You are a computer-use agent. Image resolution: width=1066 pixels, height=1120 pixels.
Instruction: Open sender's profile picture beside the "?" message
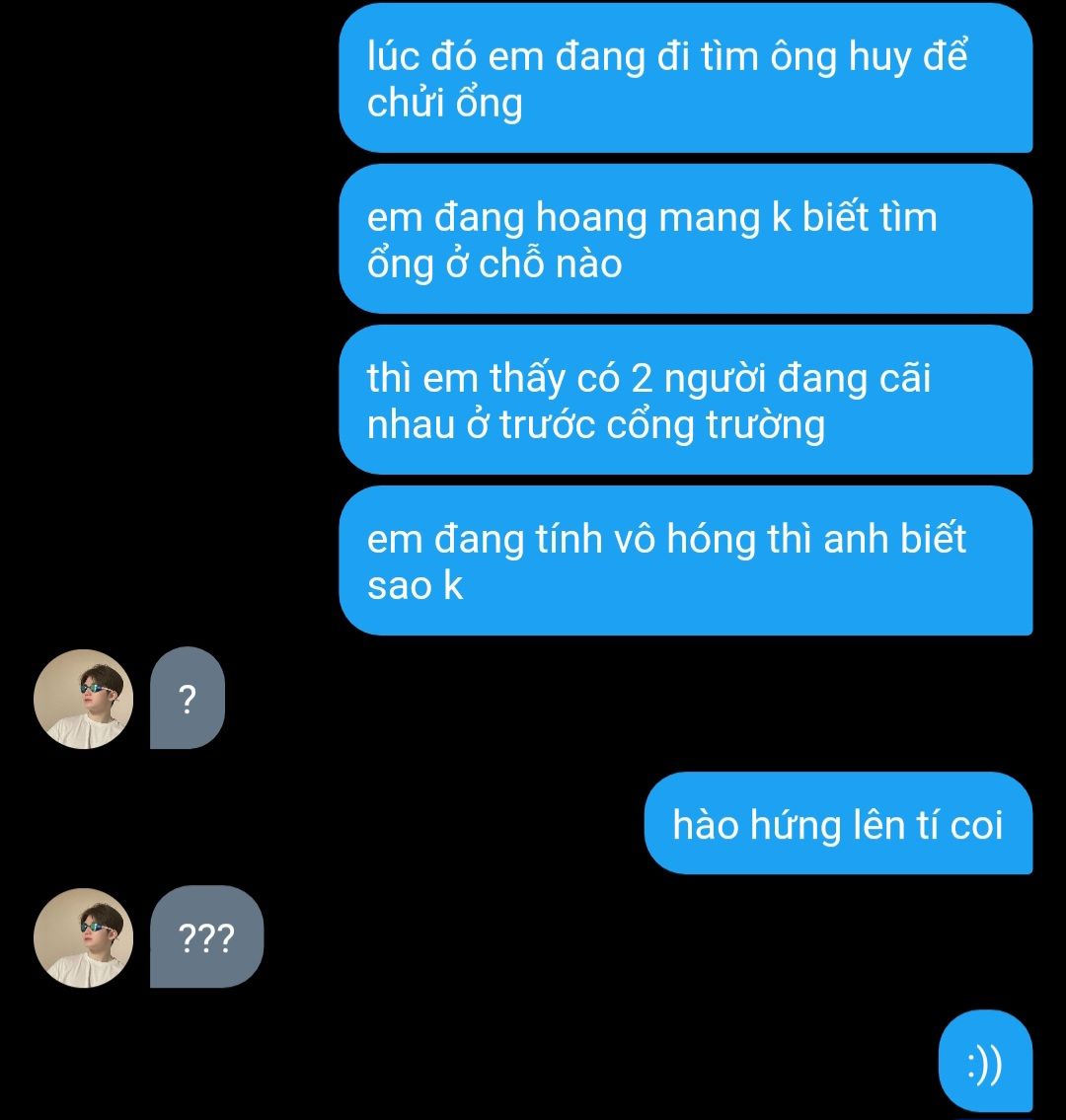tap(83, 699)
